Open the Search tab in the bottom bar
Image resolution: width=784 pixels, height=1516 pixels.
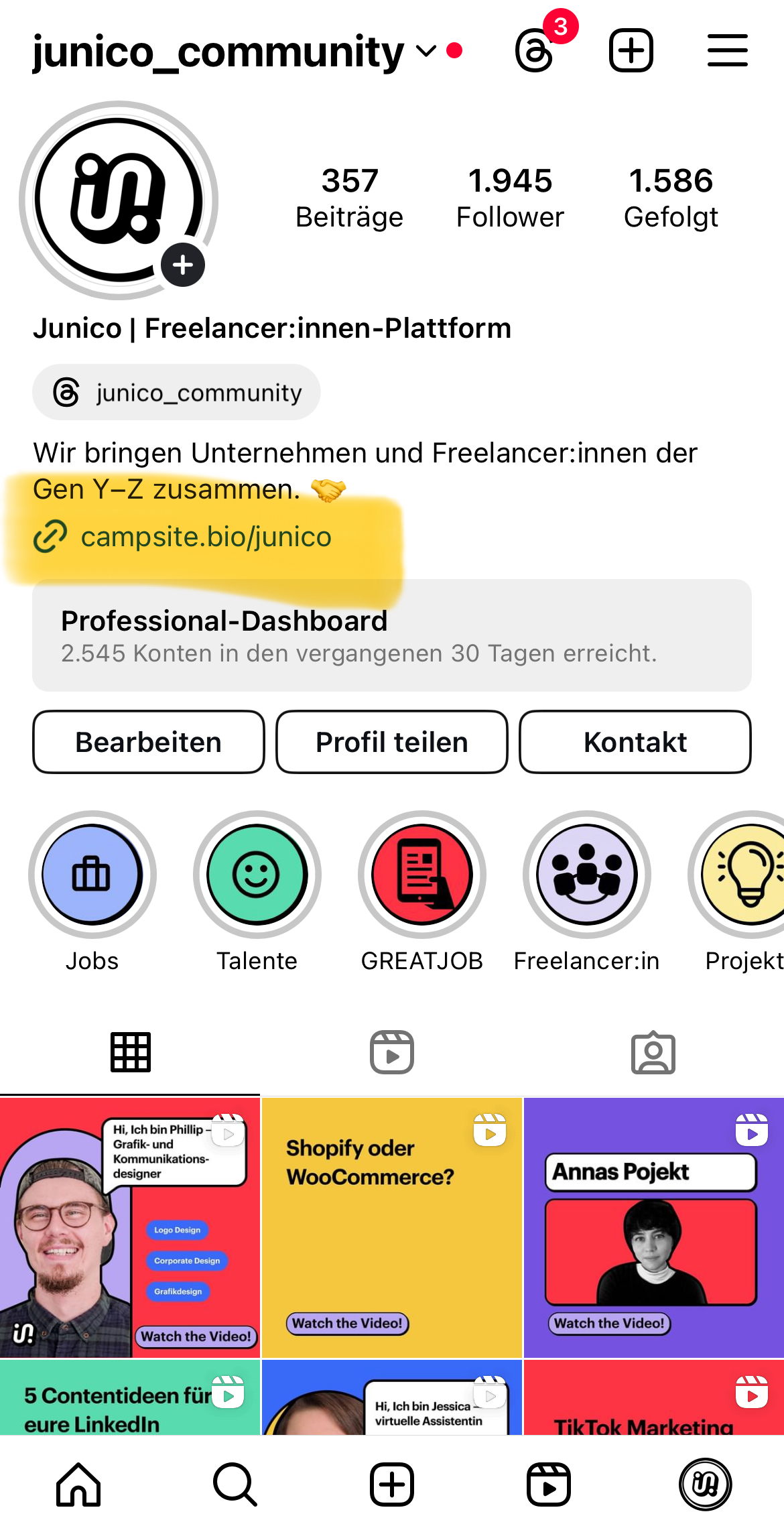pos(235,1484)
